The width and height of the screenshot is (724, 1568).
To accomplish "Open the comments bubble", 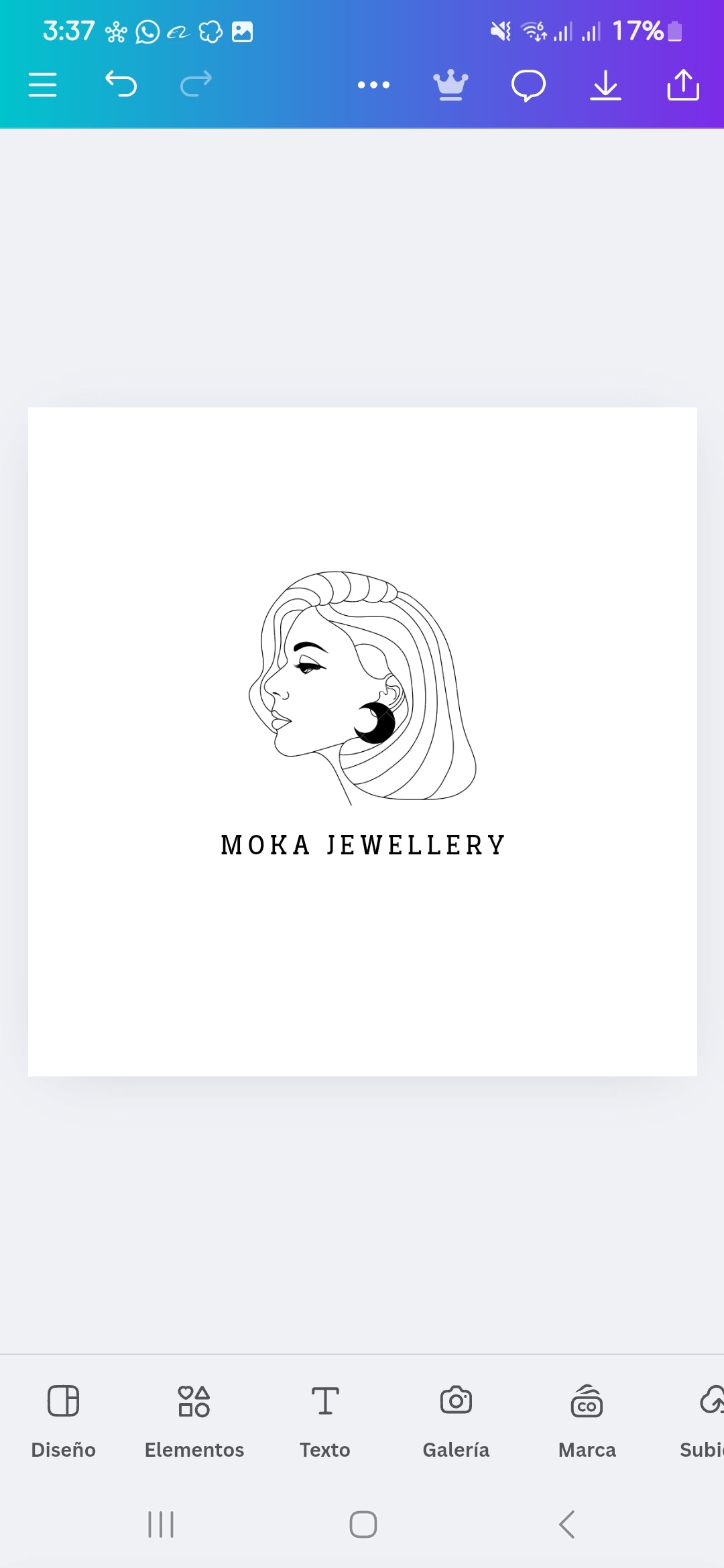I will pos(528,85).
